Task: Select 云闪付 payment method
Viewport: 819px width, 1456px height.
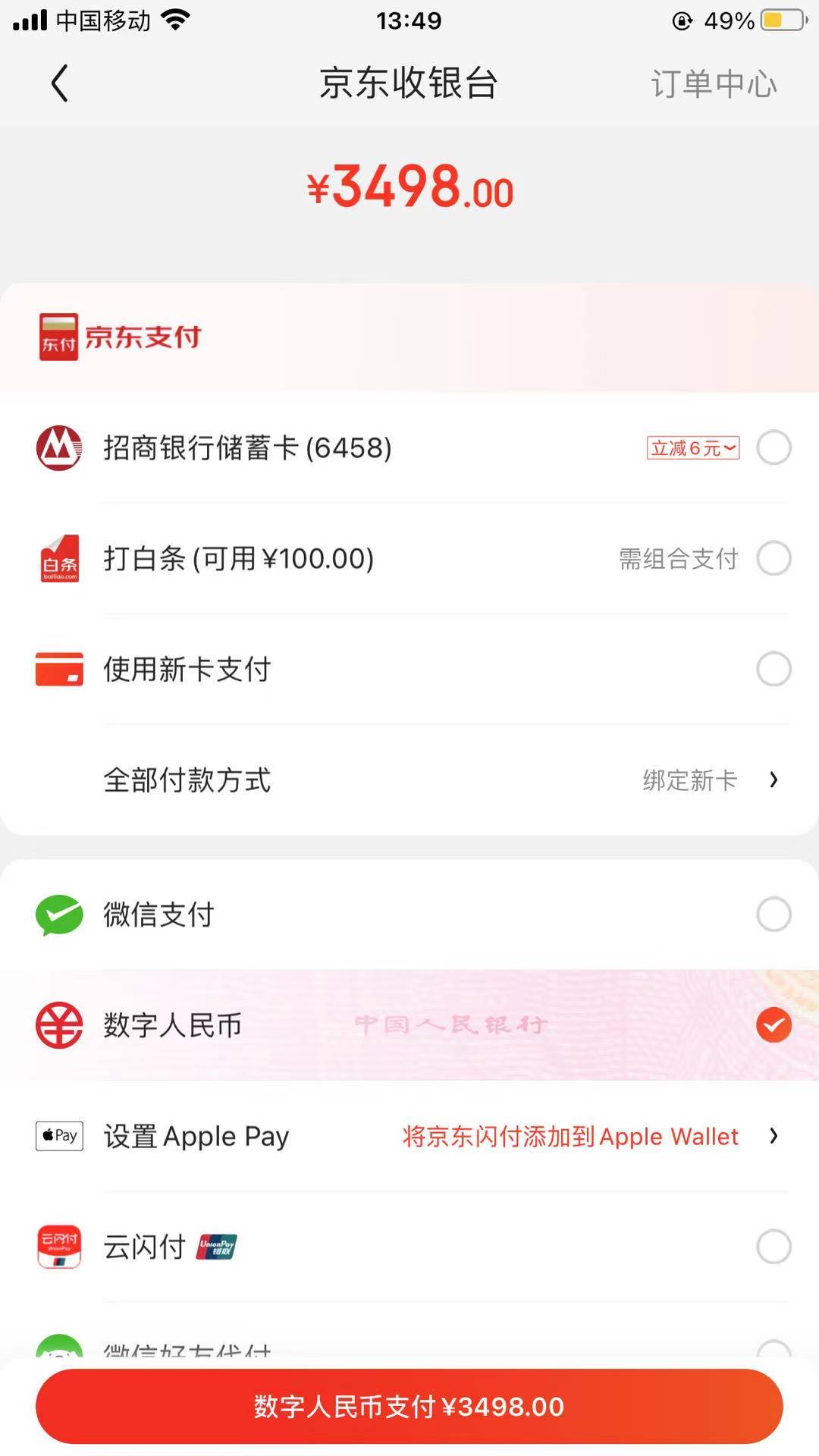Action: 409,1247
